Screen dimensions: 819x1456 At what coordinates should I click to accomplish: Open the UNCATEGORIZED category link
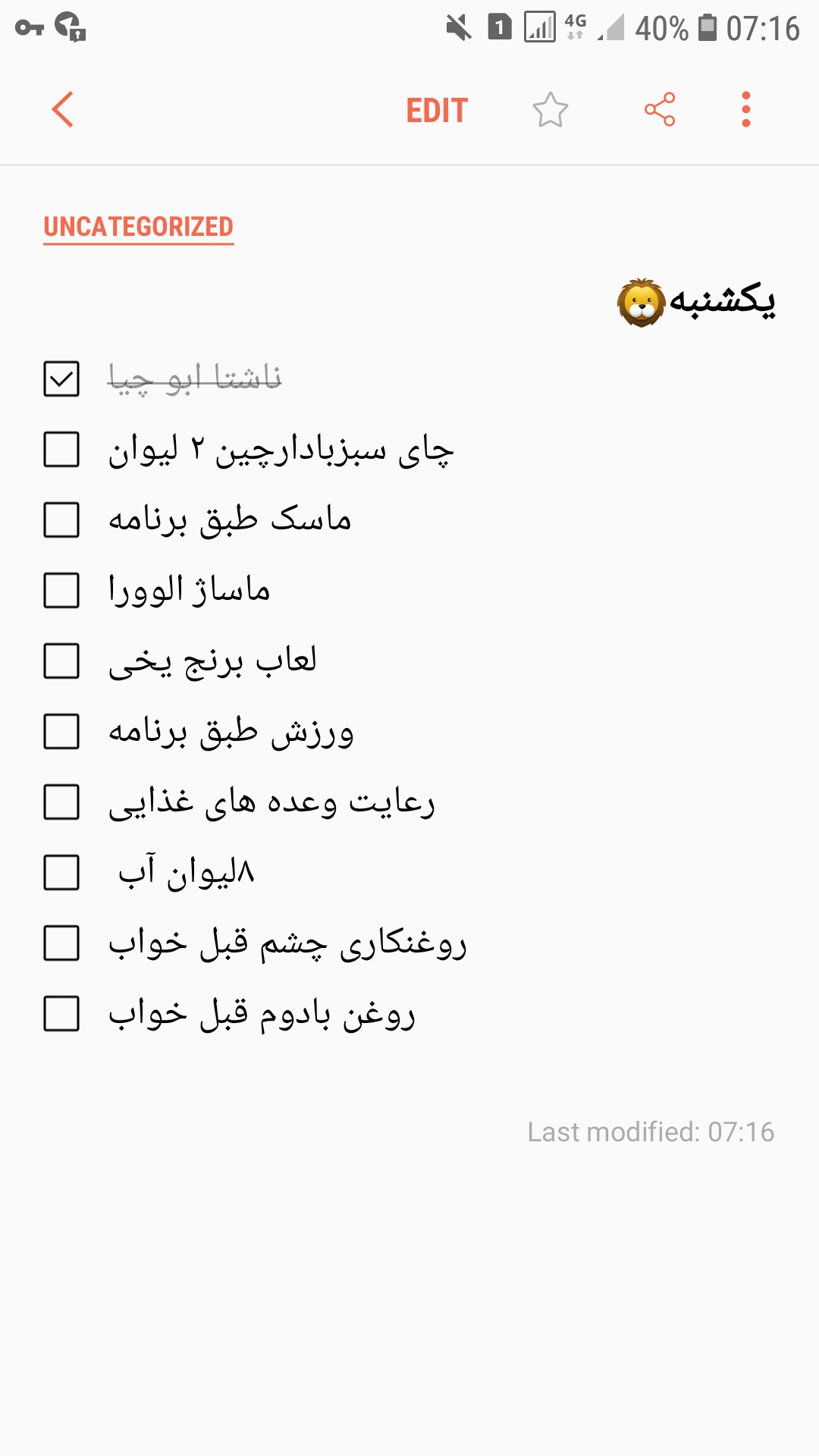click(138, 227)
